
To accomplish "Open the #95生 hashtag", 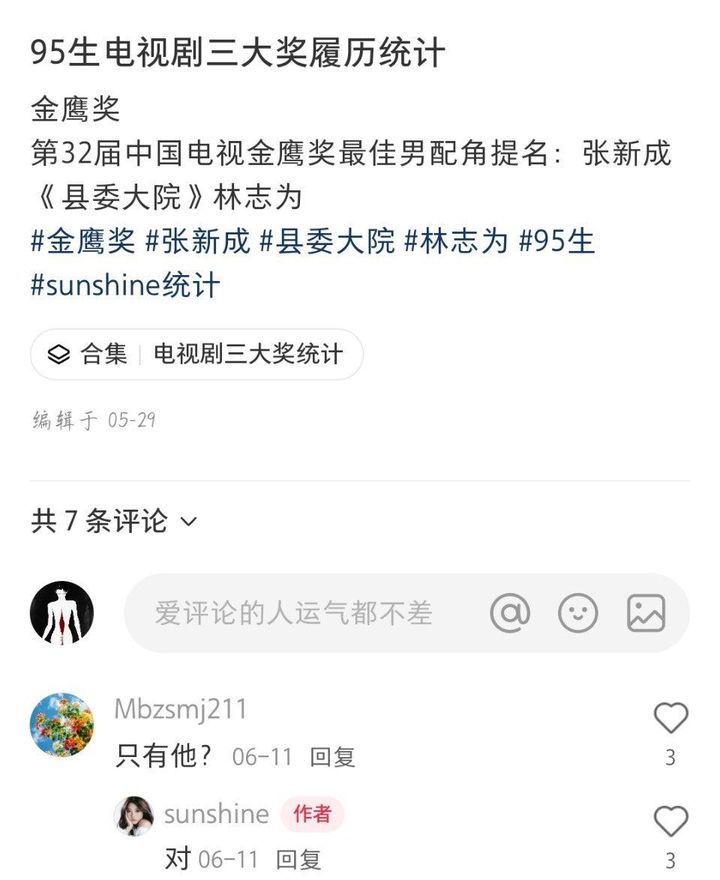I will pyautogui.click(x=557, y=241).
